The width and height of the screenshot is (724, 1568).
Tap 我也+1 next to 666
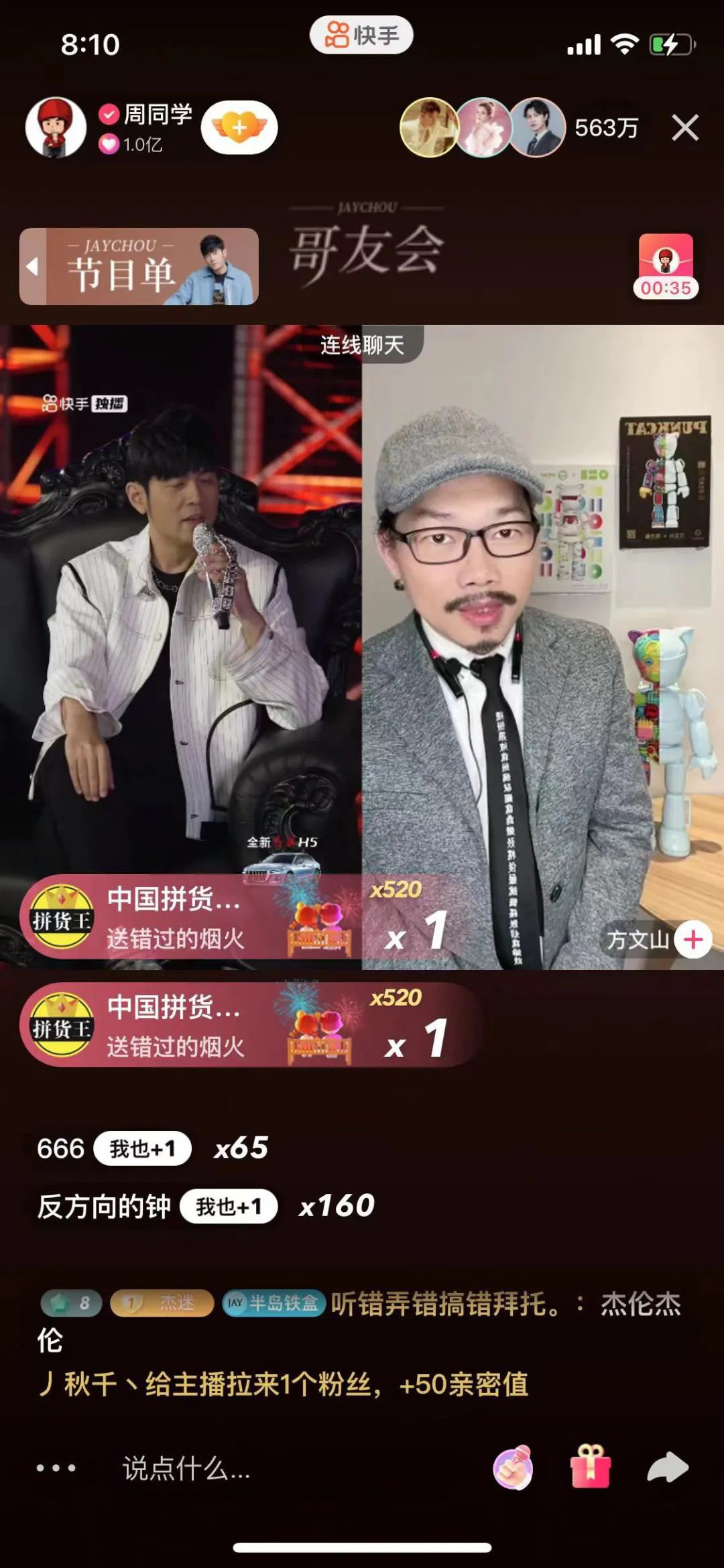[x=142, y=1148]
